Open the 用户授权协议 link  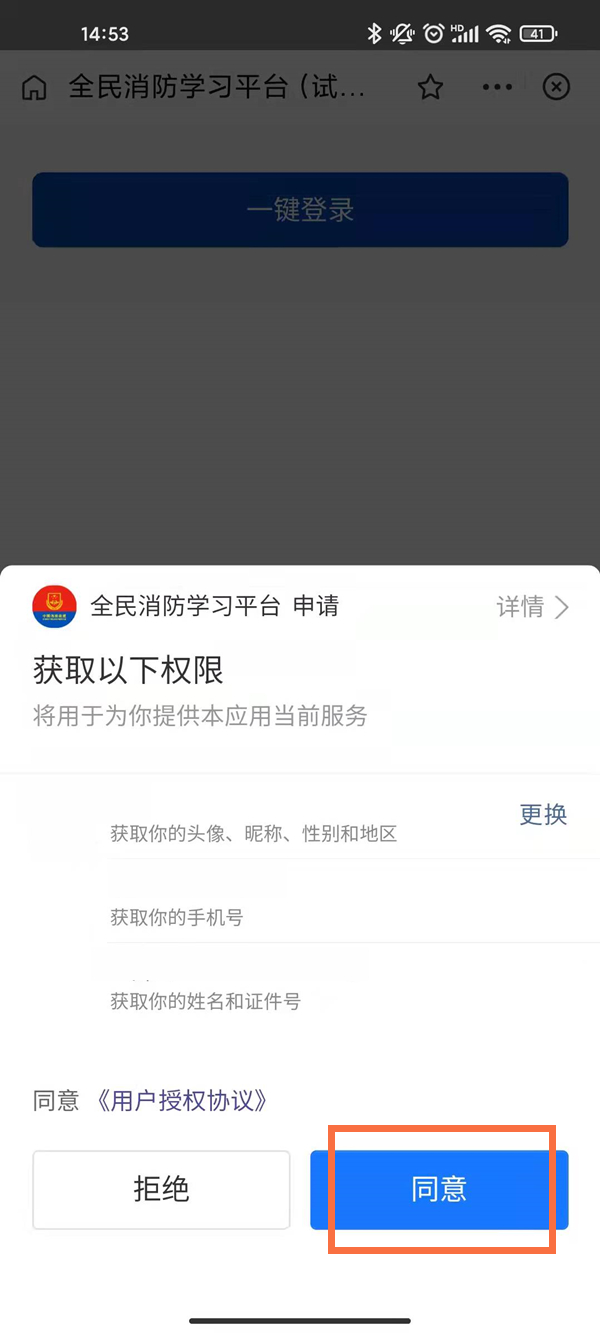tap(183, 1101)
